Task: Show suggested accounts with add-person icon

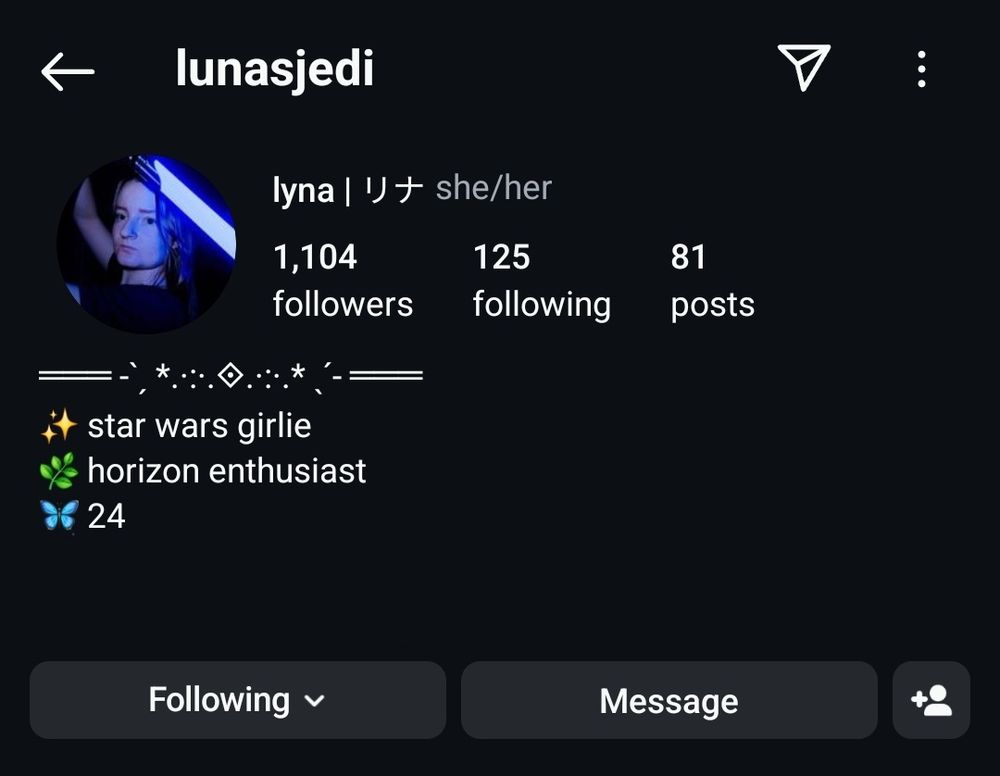Action: 931,700
